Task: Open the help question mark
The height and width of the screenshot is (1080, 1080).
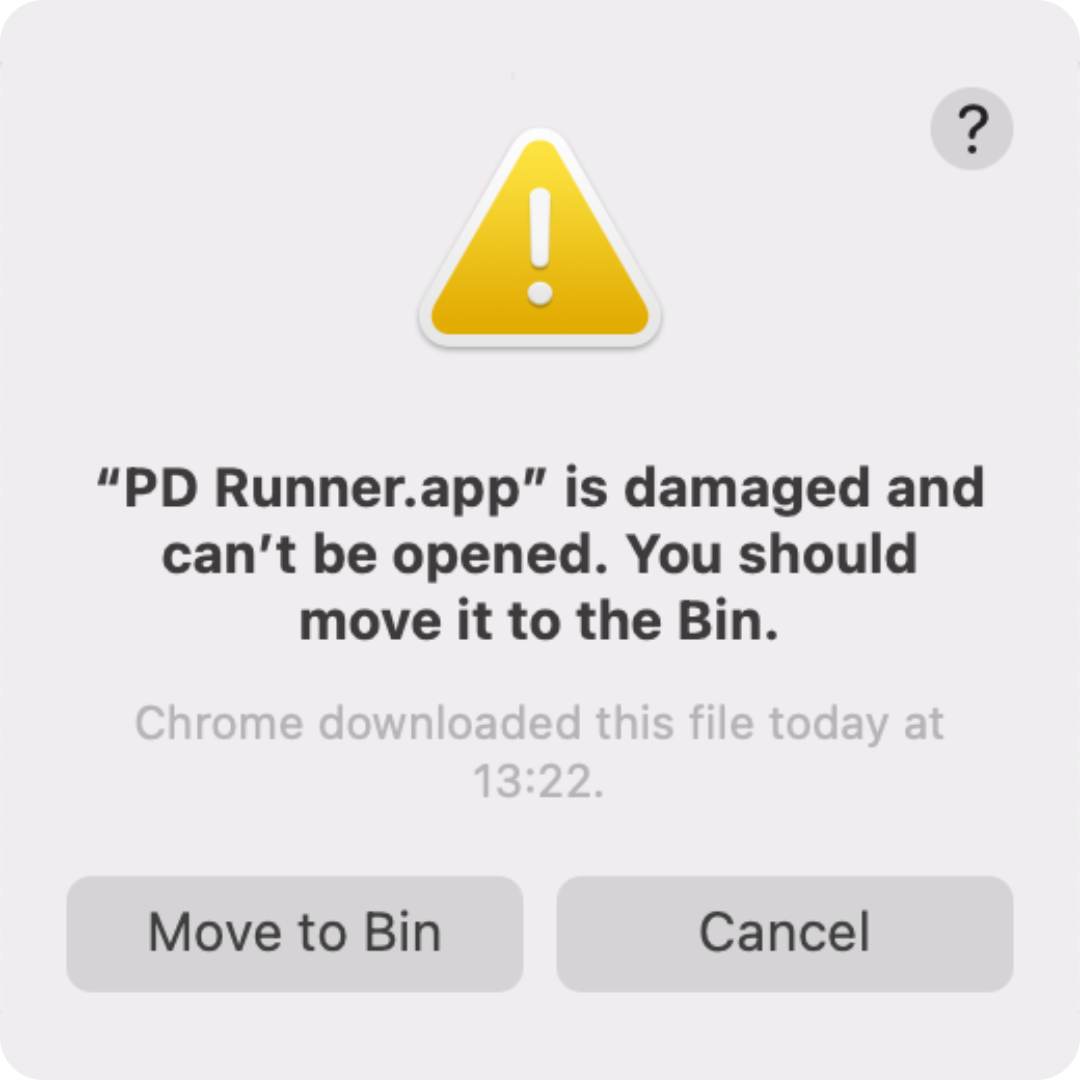Action: pos(971,129)
